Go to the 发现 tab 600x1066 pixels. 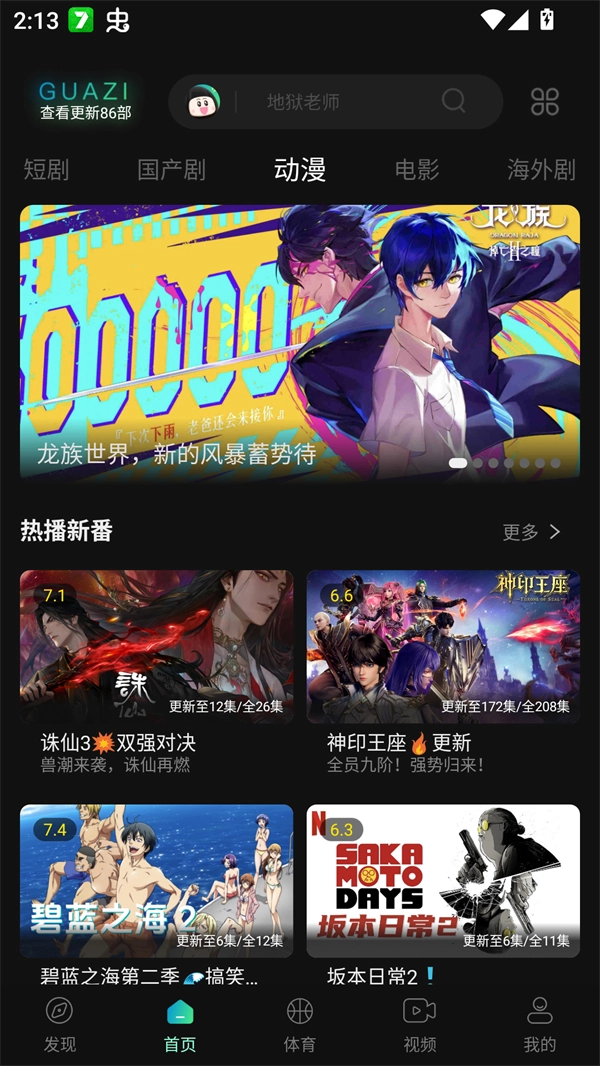tap(60, 1024)
